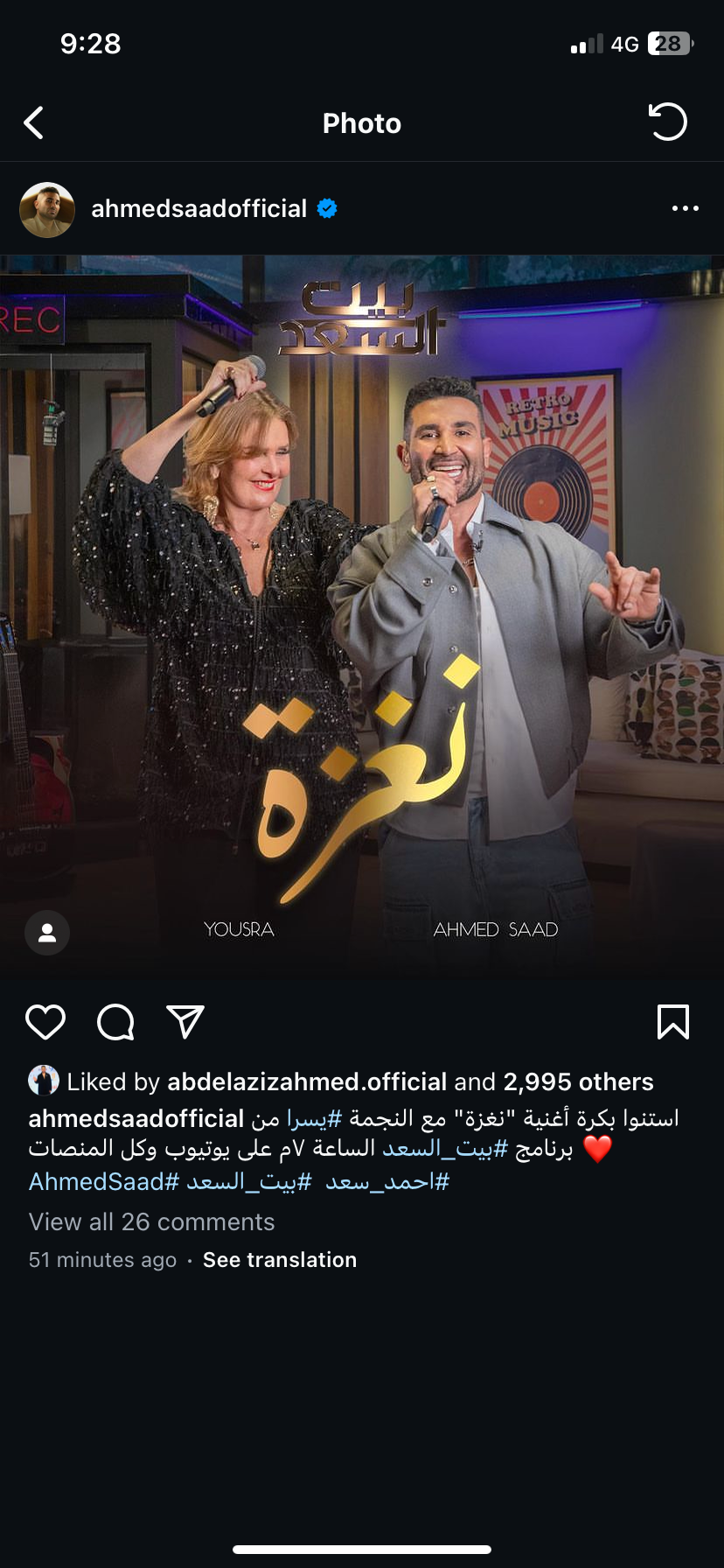Save the post with the bookmark icon
Viewport: 724px width, 1568px height.
coord(672,1022)
